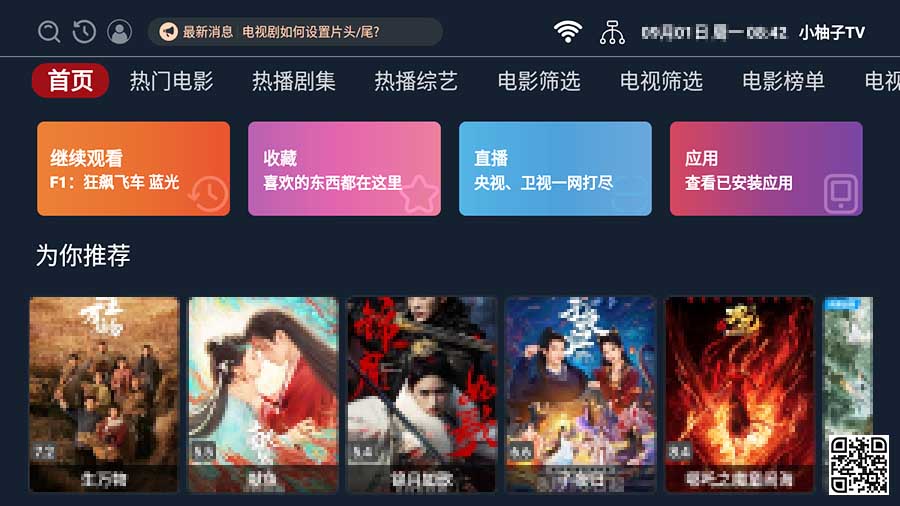This screenshot has height=506, width=900.
Task: Open the 应用 installed apps card
Action: coord(766,169)
